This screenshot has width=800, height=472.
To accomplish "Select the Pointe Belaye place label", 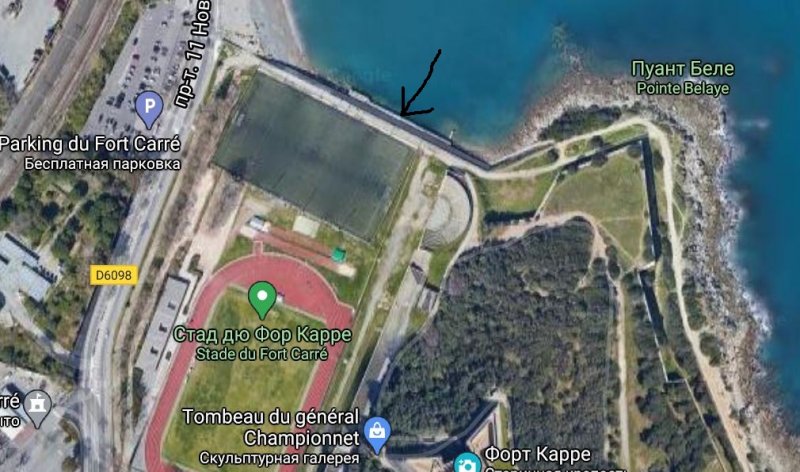I will [x=683, y=78].
